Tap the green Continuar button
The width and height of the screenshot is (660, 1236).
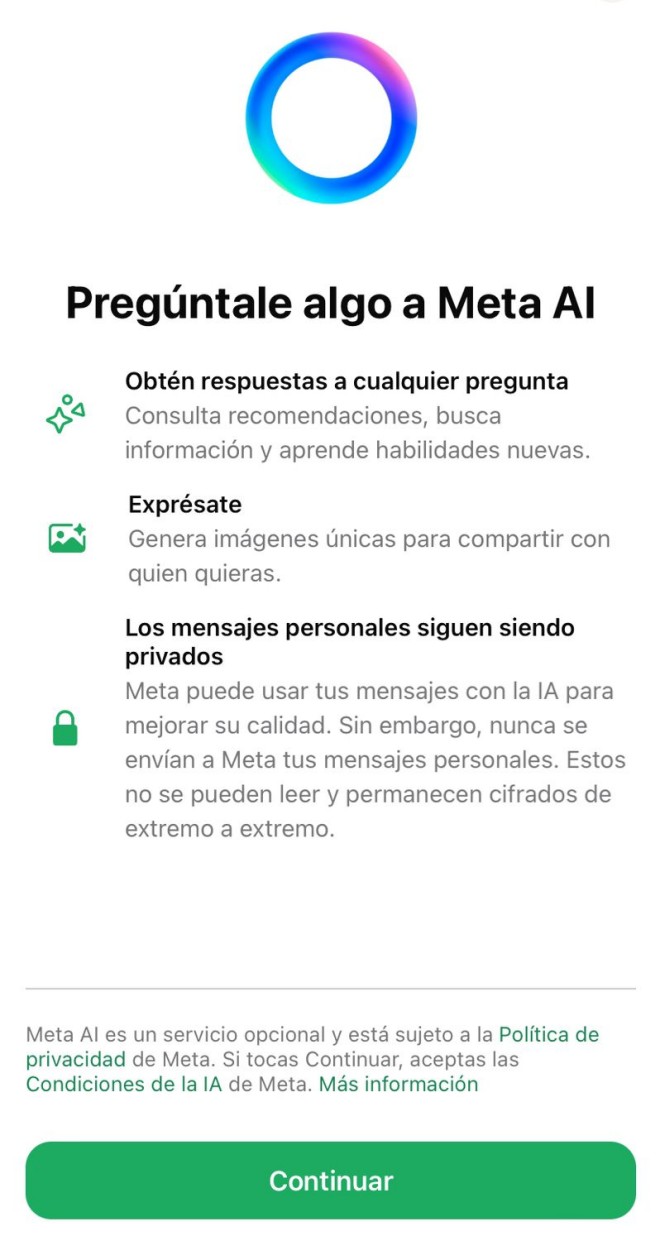[330, 1180]
